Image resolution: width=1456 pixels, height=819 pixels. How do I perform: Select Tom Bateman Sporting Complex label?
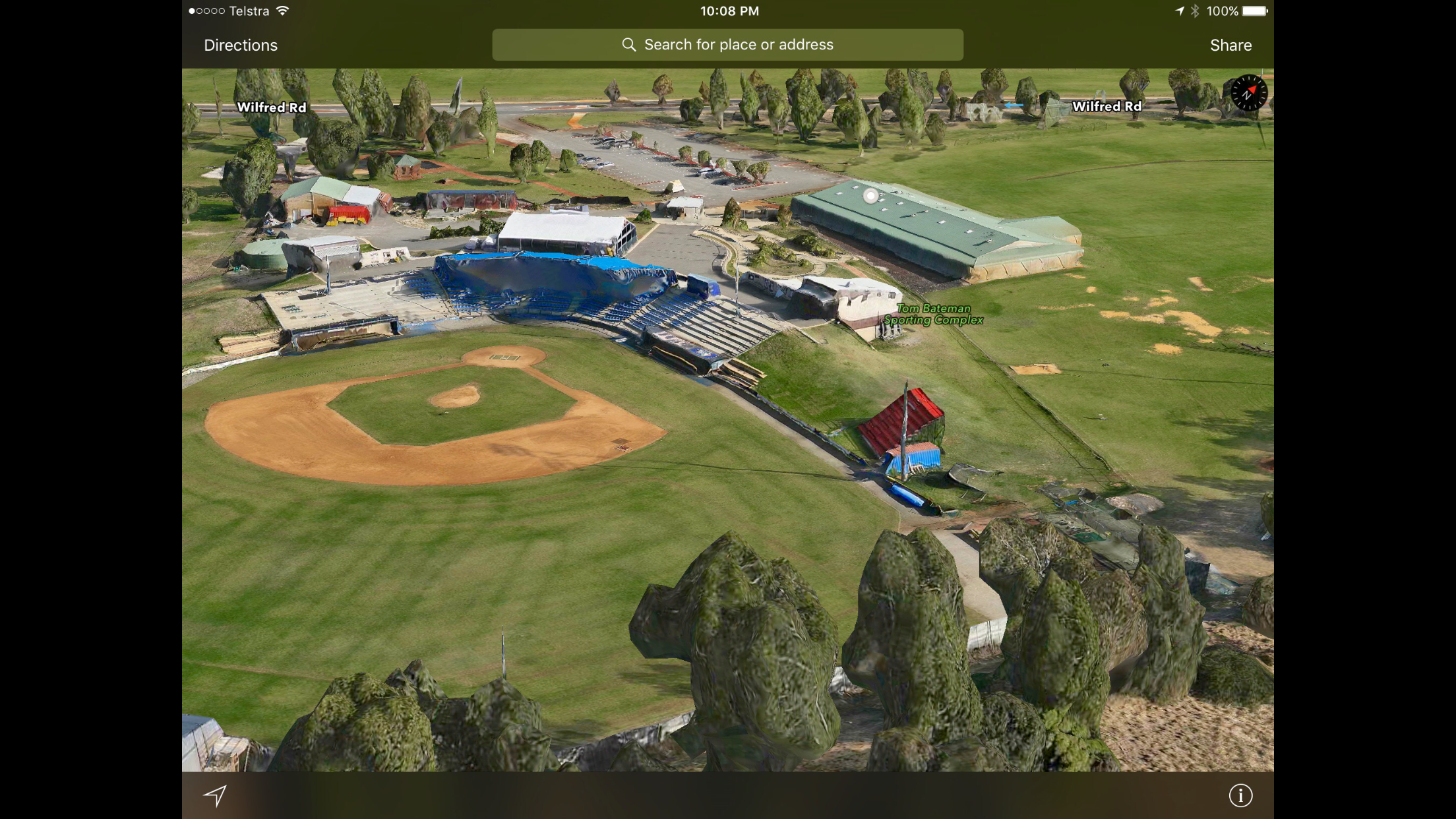pyautogui.click(x=934, y=315)
